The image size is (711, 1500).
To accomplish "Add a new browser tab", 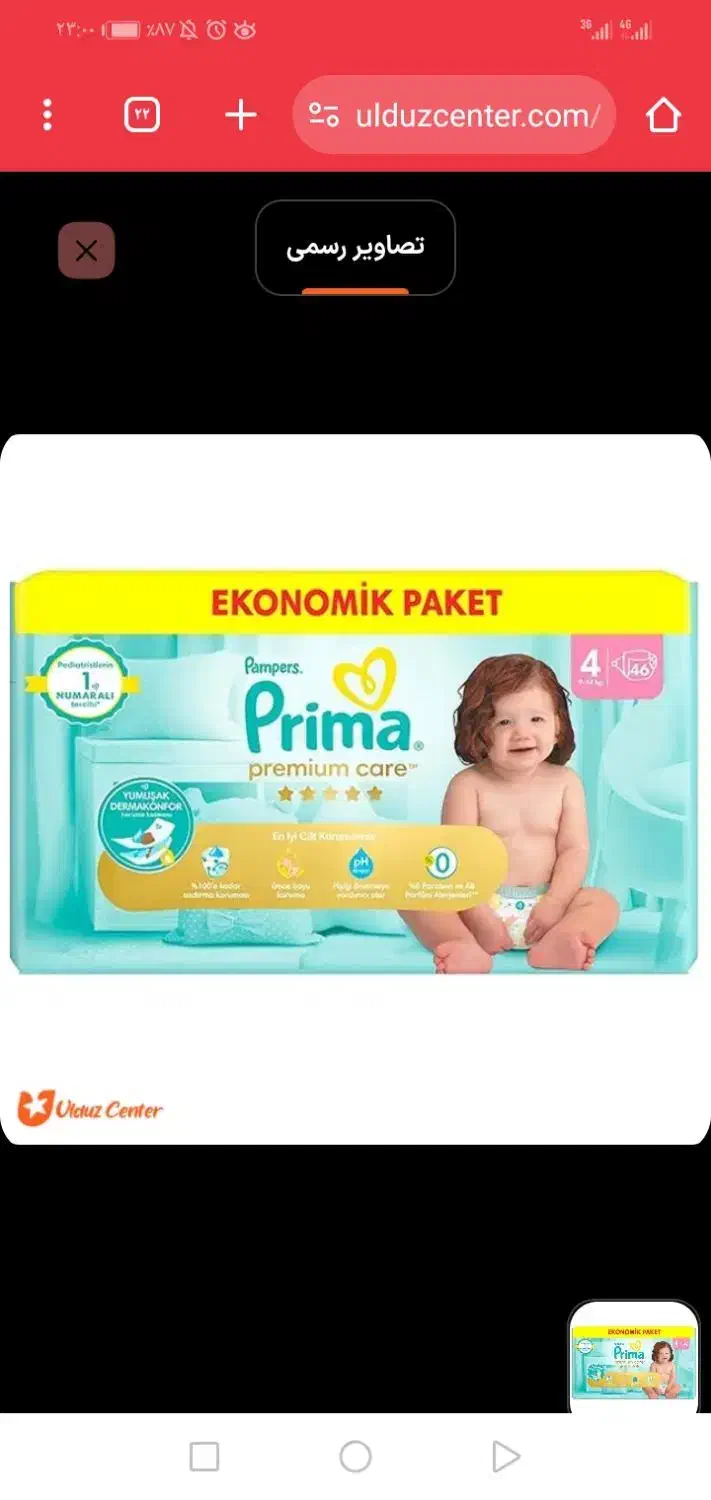I will tap(240, 116).
